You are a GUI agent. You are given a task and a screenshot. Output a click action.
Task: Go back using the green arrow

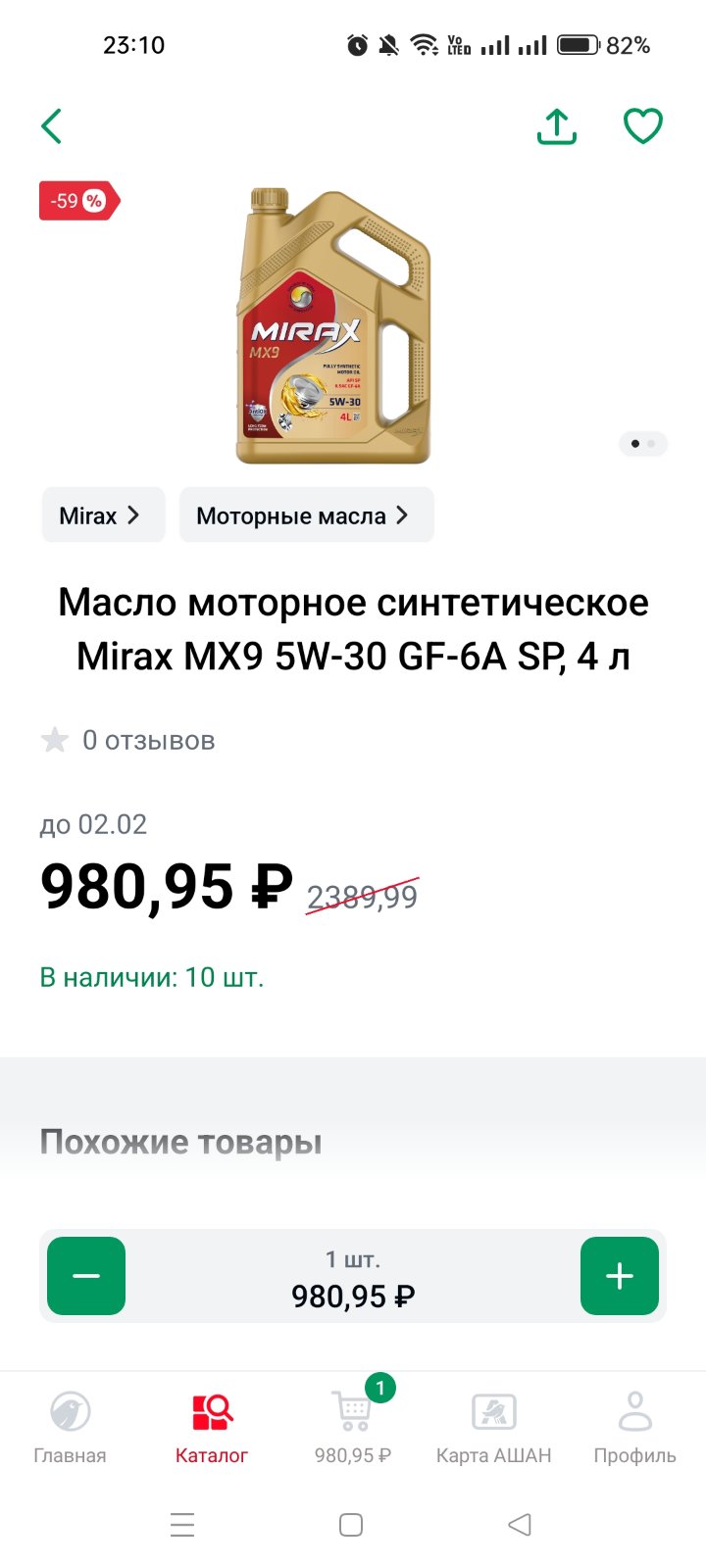52,126
